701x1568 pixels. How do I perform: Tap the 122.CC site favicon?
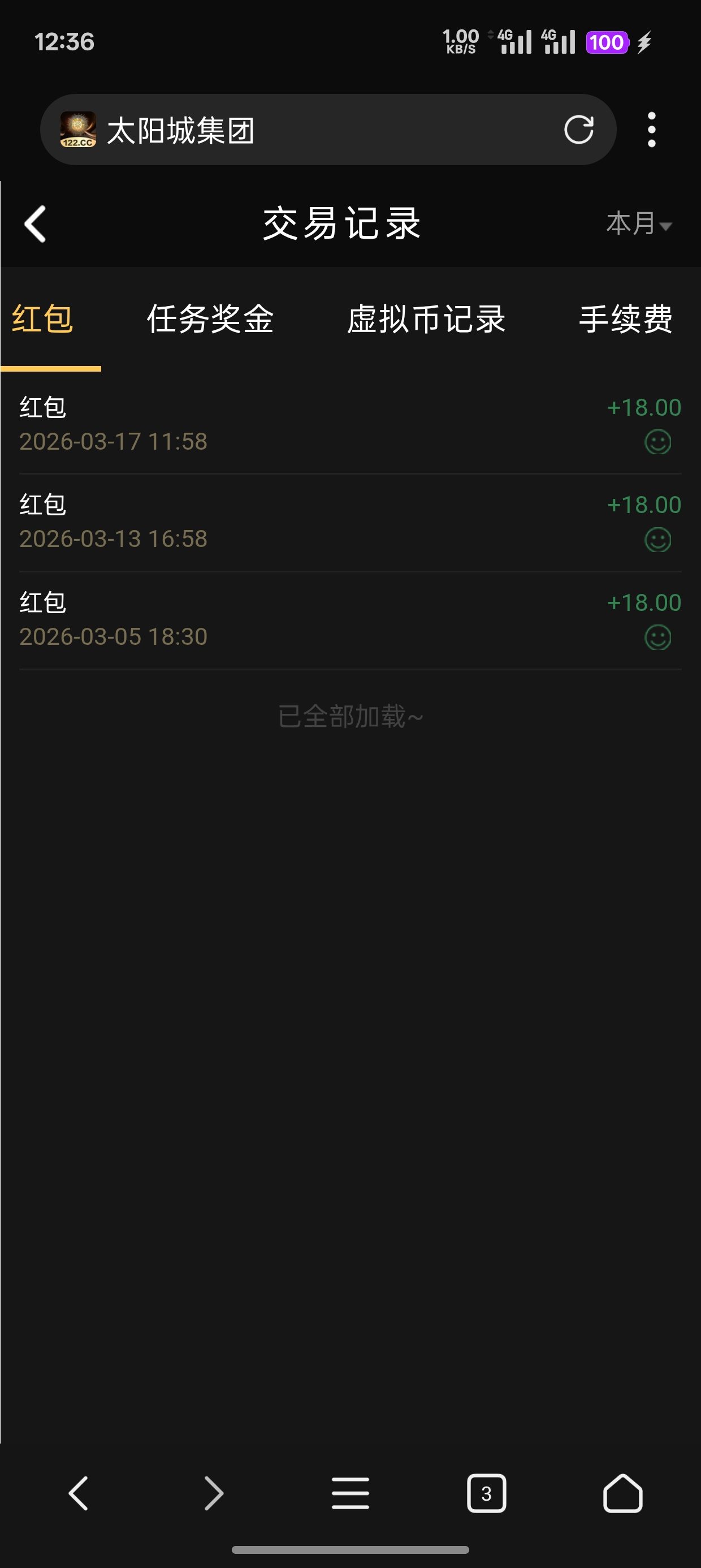coord(78,129)
